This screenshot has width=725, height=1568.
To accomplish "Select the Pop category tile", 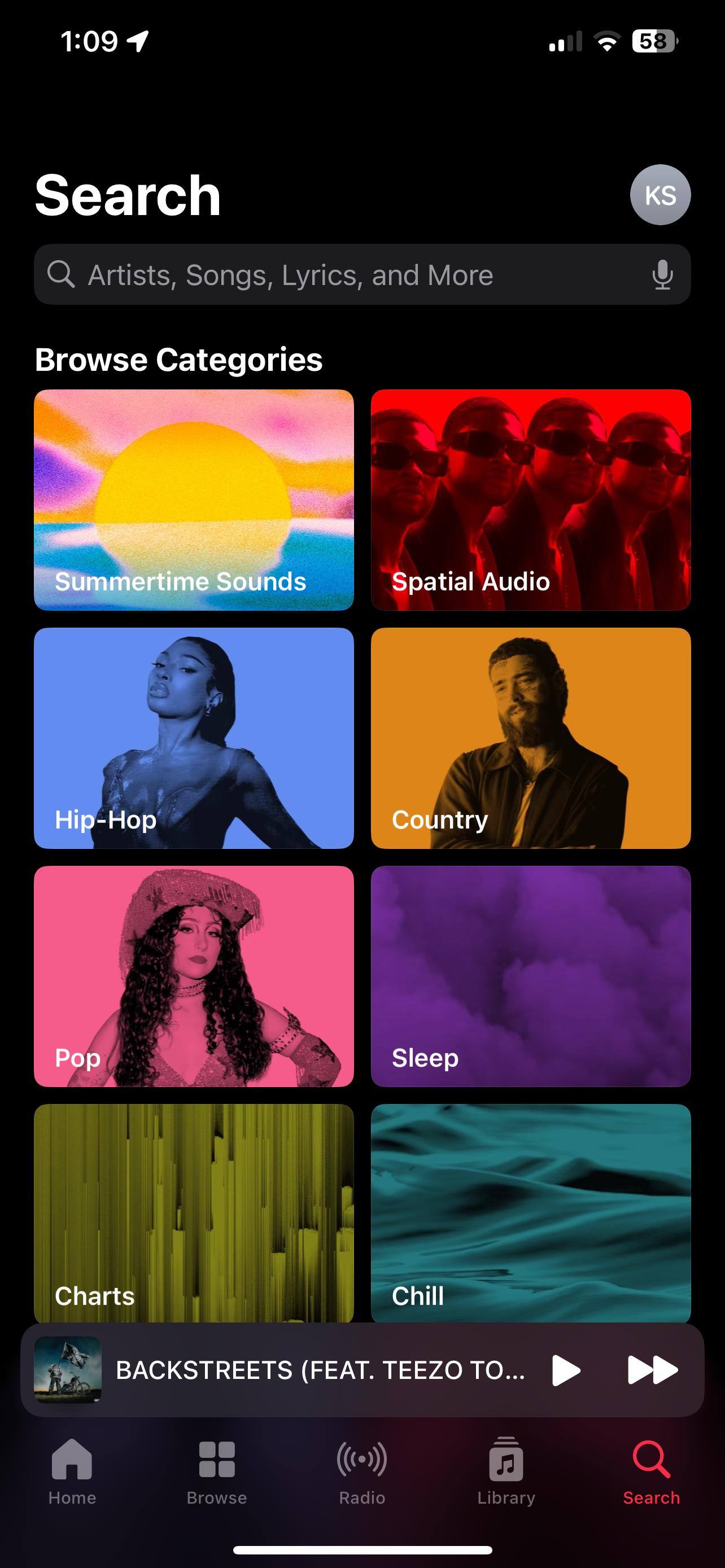I will click(194, 976).
